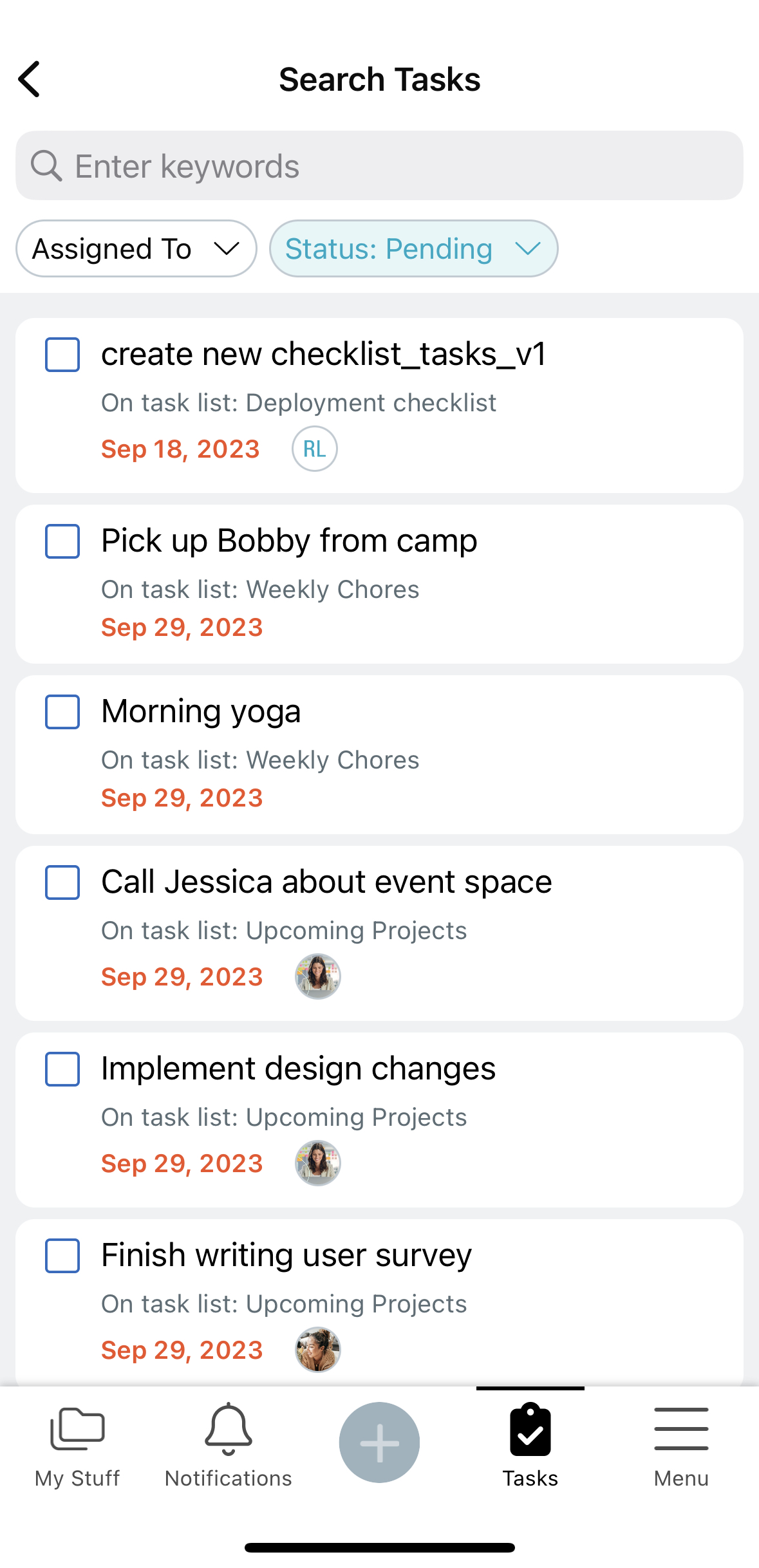
Task: Mark Pick up Bobby from camp complete
Action: (62, 541)
